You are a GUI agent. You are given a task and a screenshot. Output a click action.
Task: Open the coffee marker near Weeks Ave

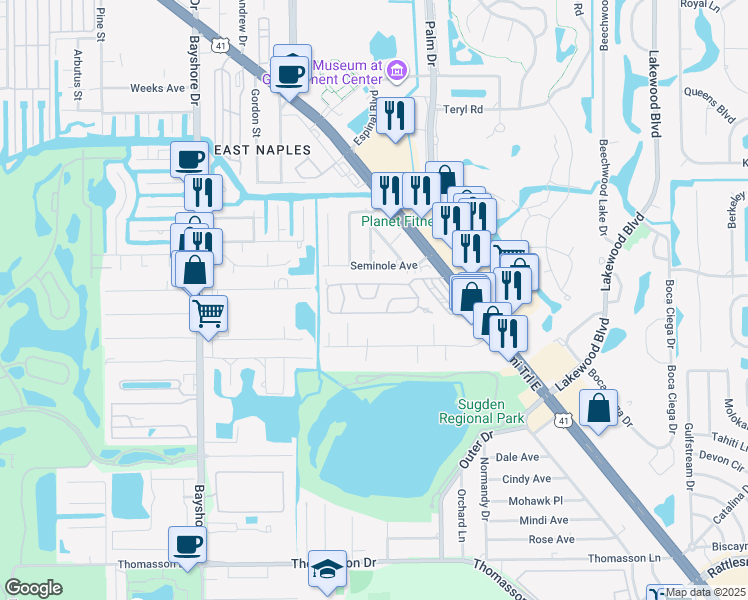tap(290, 73)
